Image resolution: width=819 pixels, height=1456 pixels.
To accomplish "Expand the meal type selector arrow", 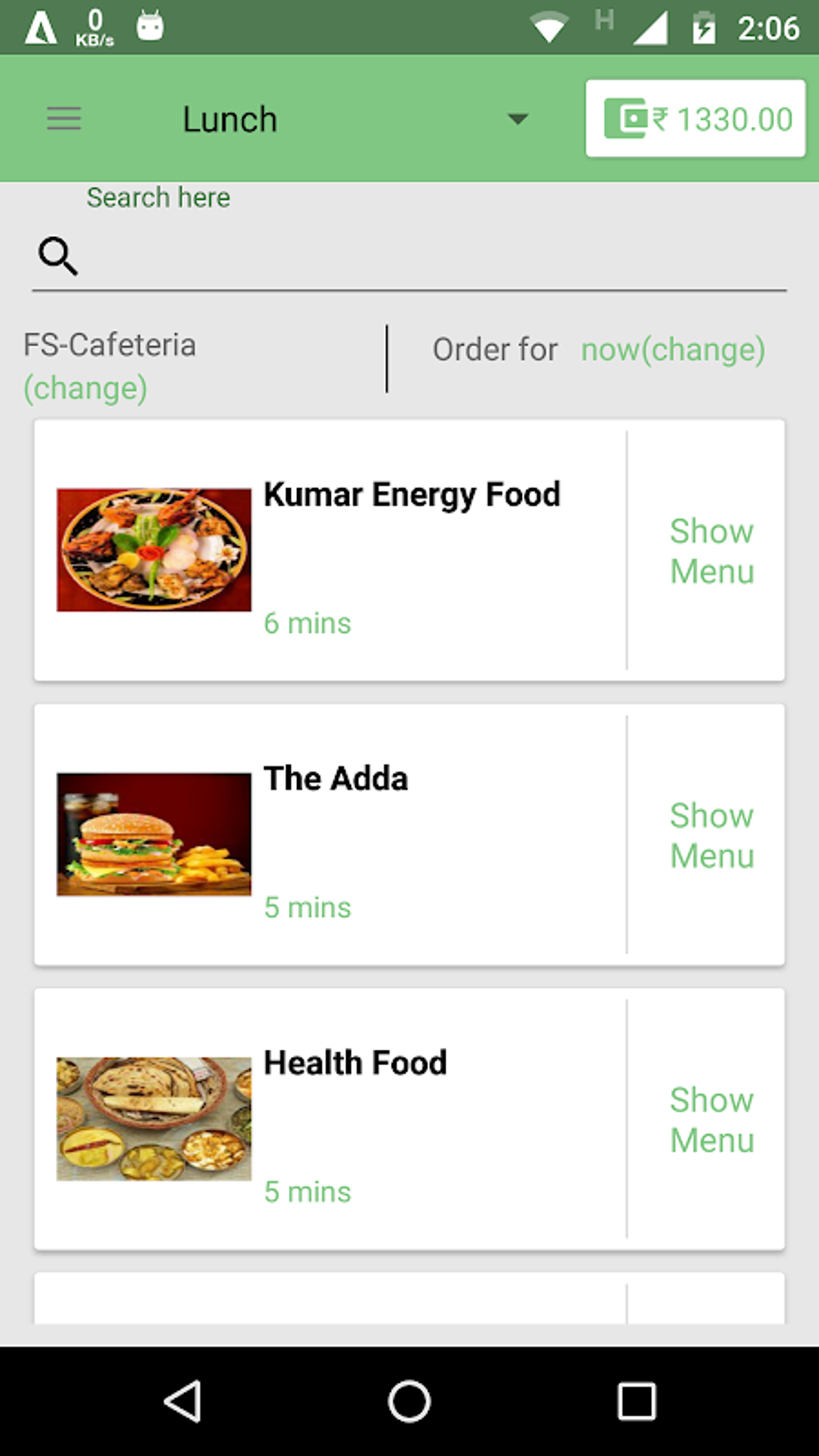I will 518,120.
